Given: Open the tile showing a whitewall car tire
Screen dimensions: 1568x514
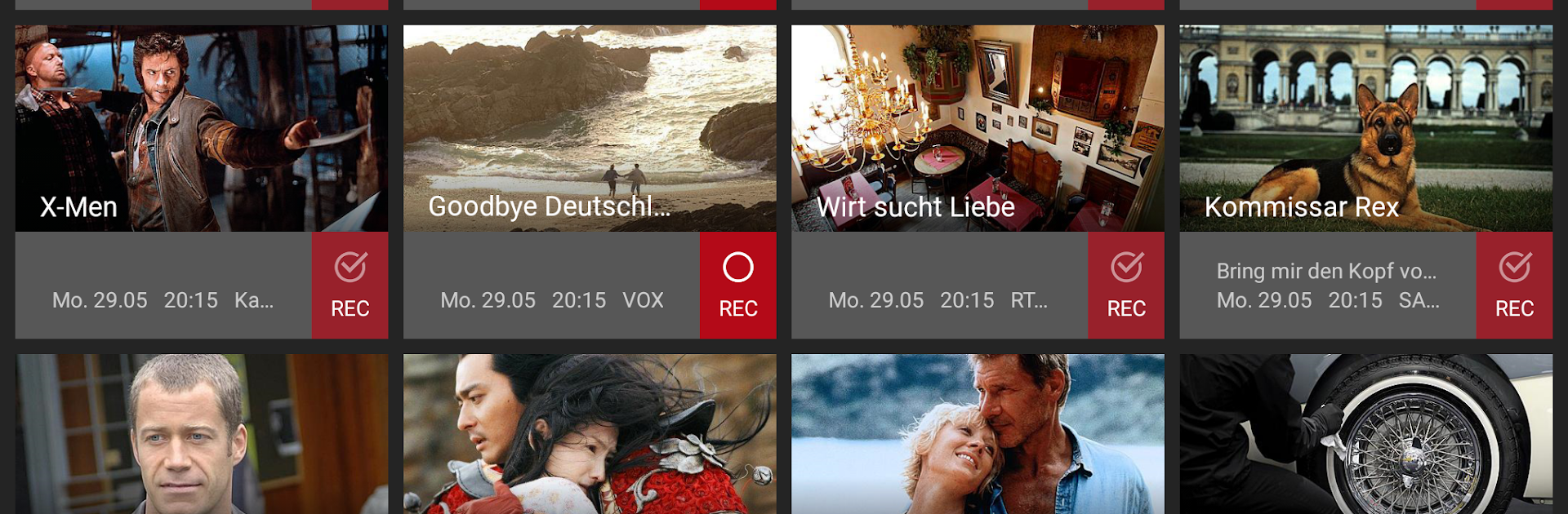Looking at the screenshot, I should click(1365, 434).
